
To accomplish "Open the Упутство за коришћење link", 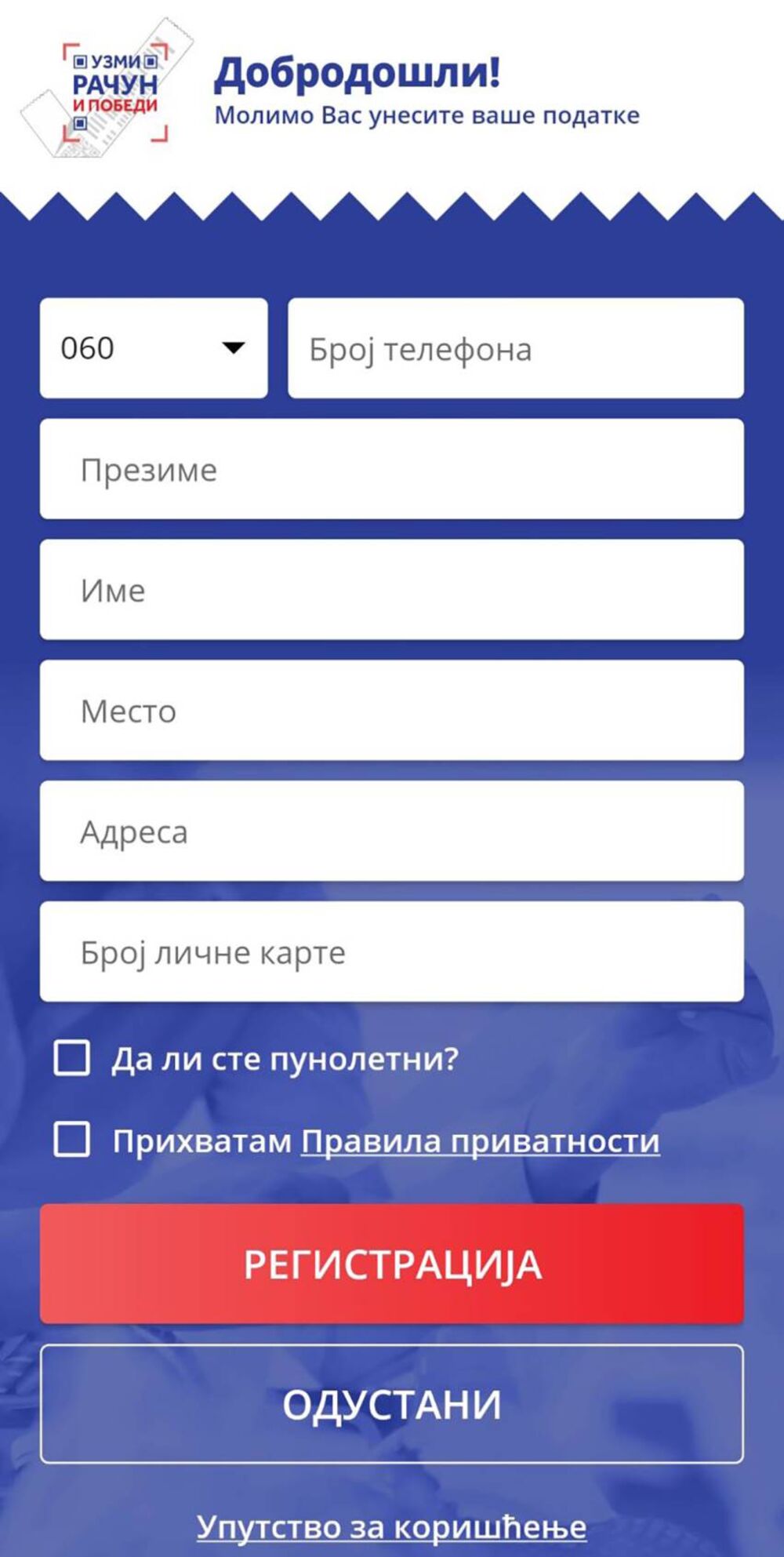I will click(x=391, y=1526).
